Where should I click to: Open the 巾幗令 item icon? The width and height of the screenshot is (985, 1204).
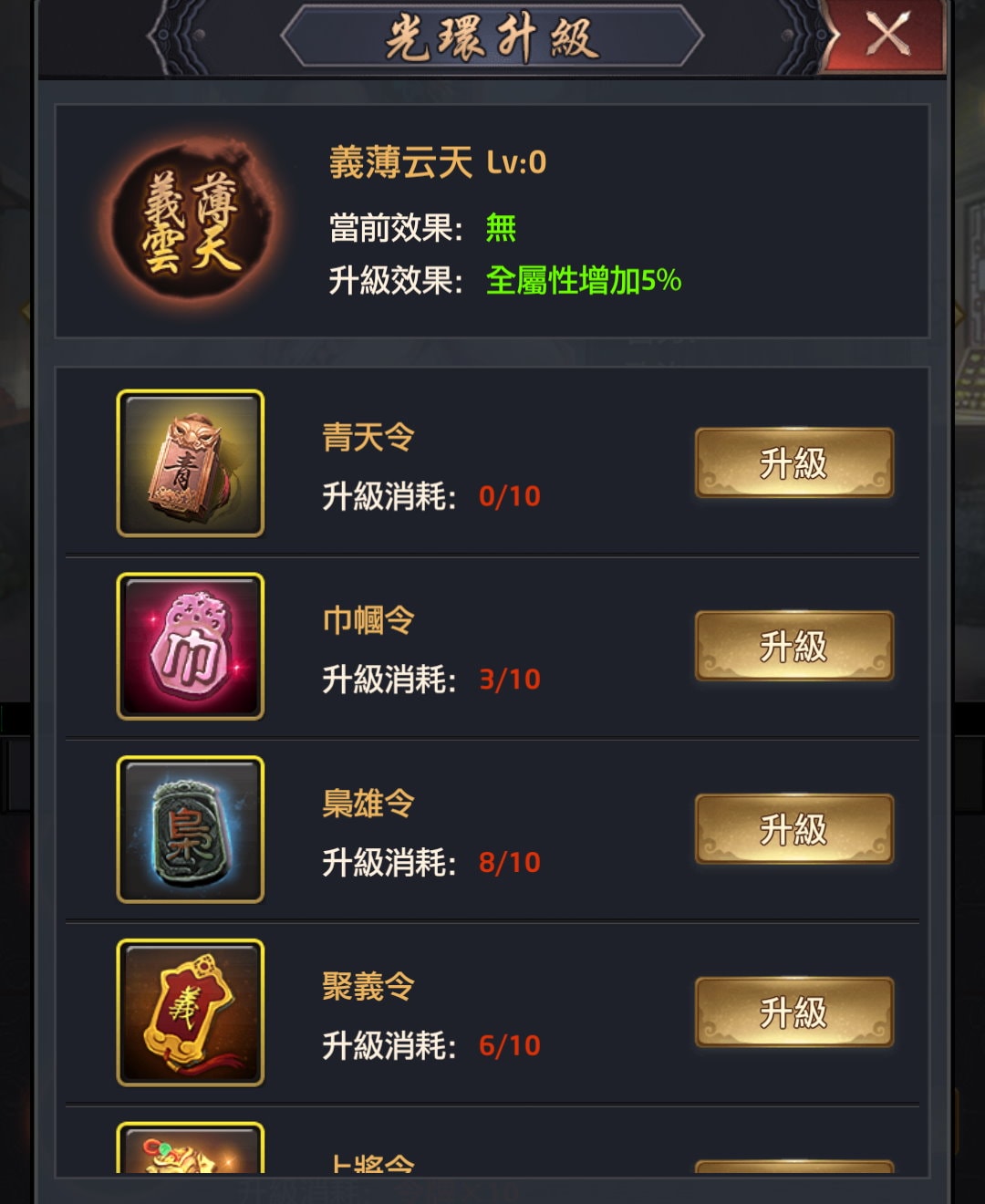click(x=191, y=647)
